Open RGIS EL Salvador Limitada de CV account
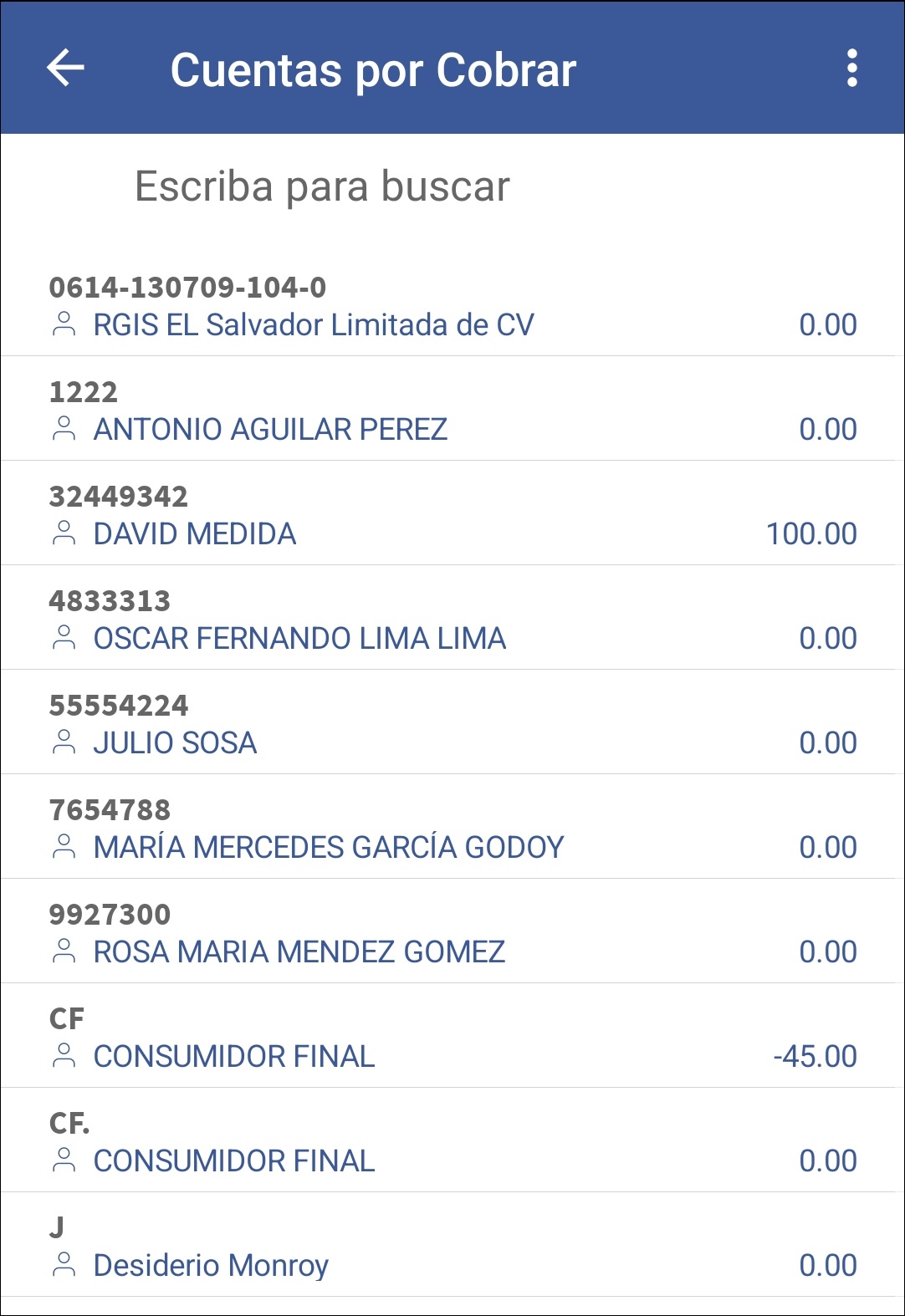905x1316 pixels. (x=452, y=306)
